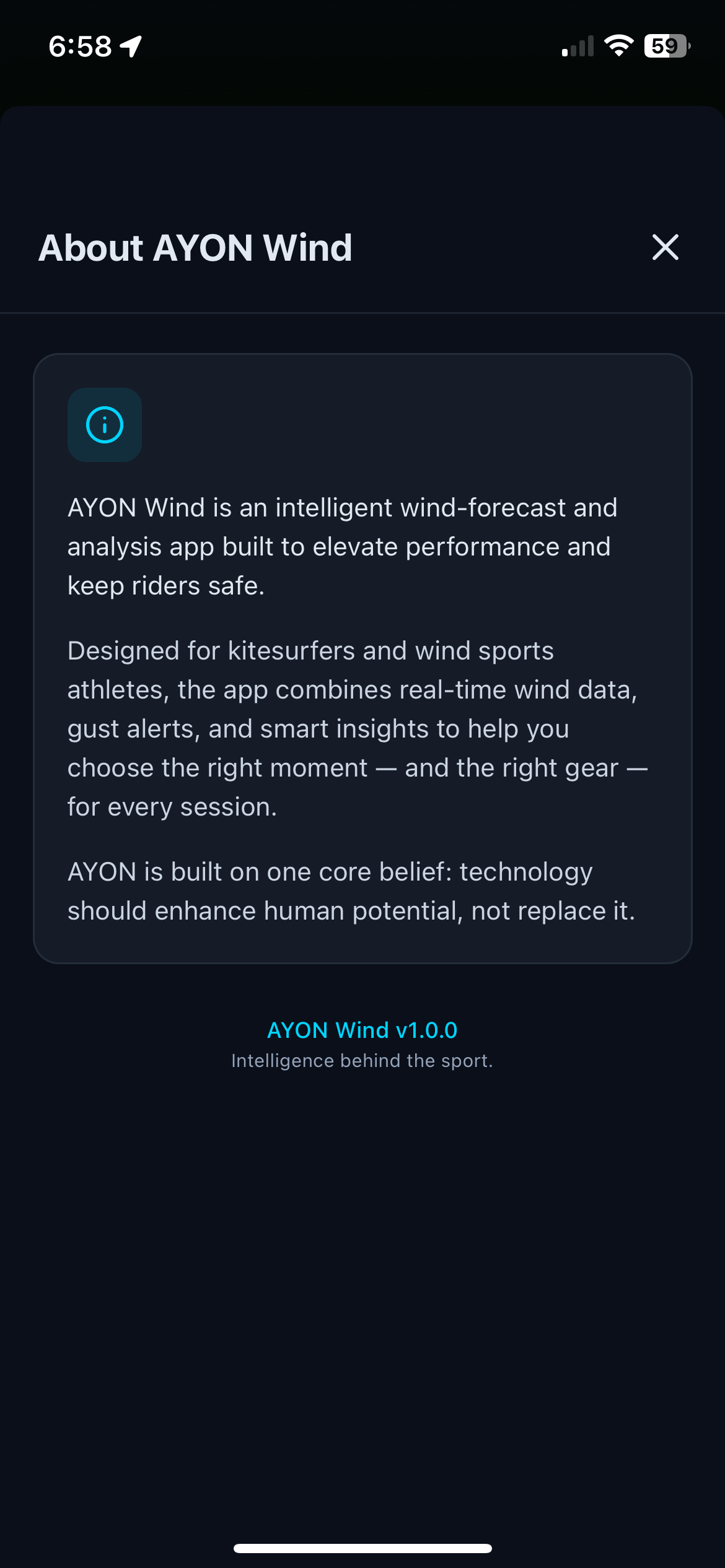The width and height of the screenshot is (725, 1568).
Task: Open the AYON Wind v1.0.0 version link
Action: pos(362,1030)
